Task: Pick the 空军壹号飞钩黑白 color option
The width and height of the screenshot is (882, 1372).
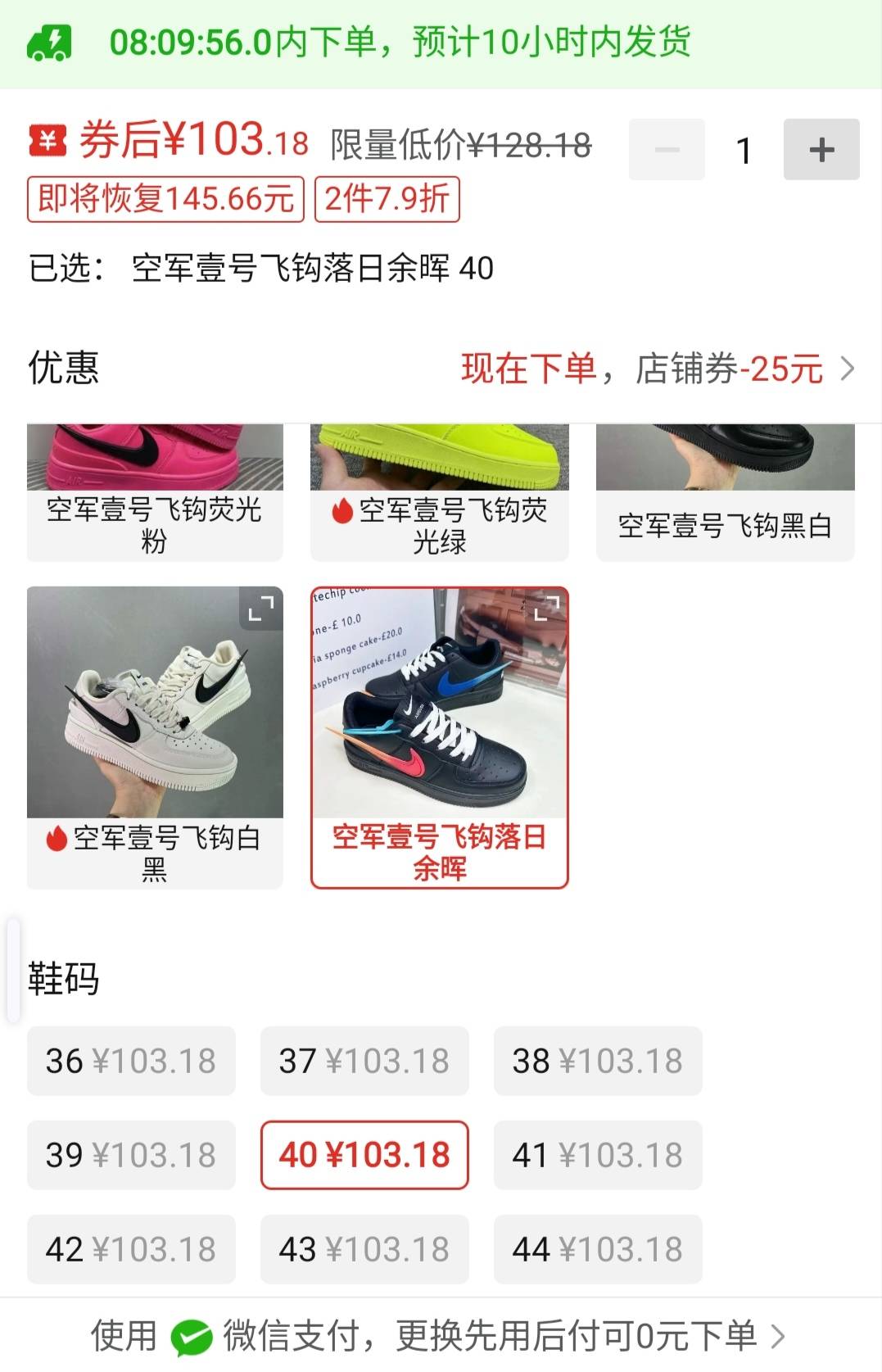Action: [725, 524]
